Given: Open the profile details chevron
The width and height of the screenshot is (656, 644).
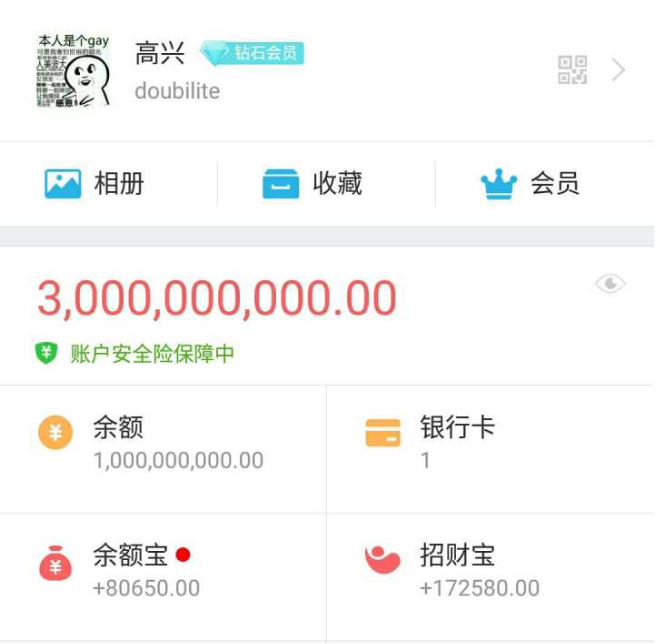Looking at the screenshot, I should [619, 70].
